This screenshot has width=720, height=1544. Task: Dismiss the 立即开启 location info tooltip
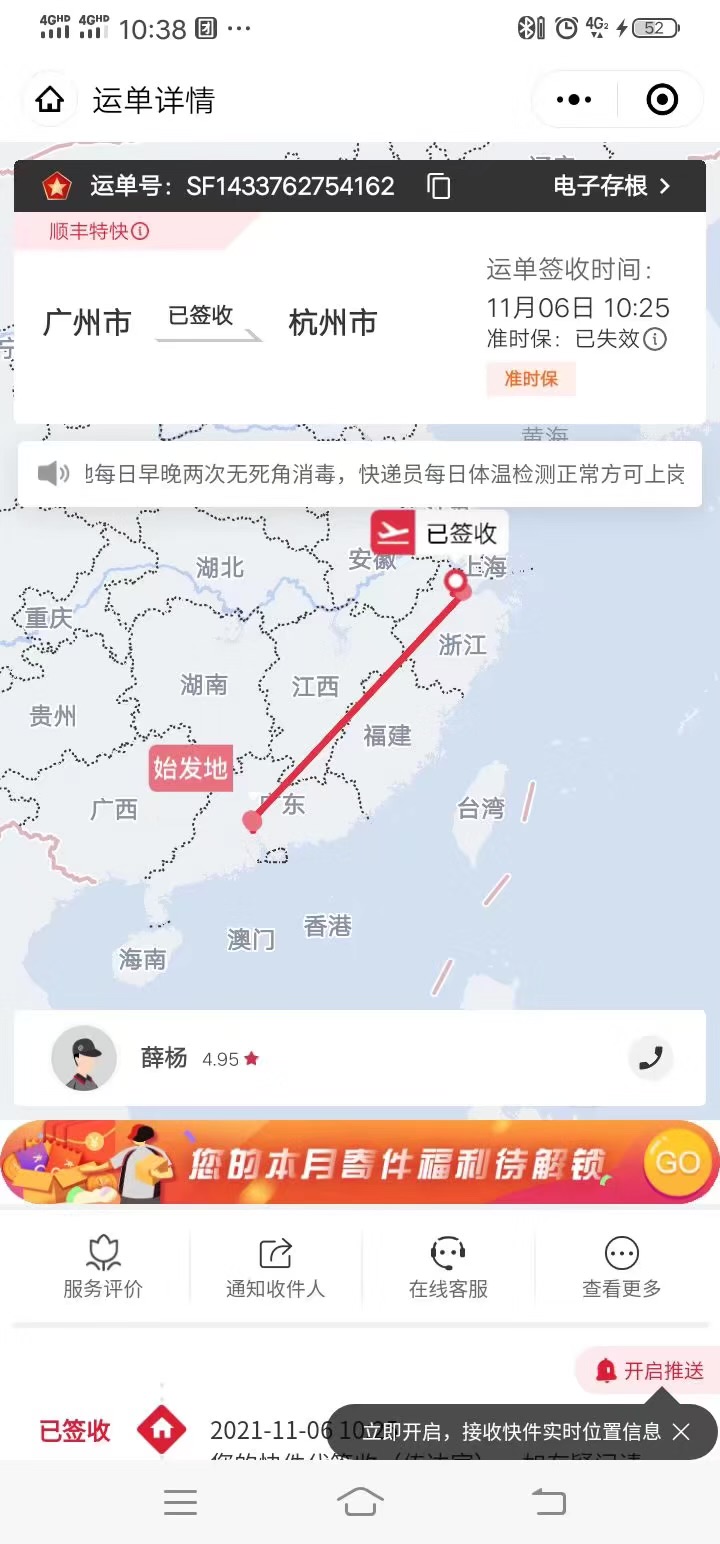pos(682,1432)
